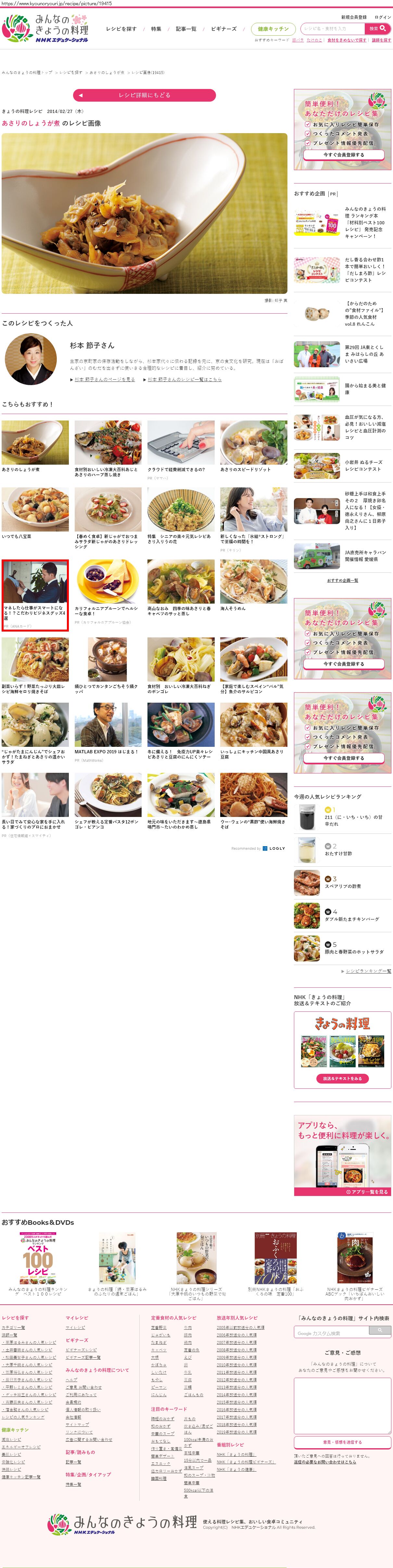Image resolution: width=393 pixels, height=1568 pixels.
Task: Tap 放送&テキストをみる button
Action: pos(342,1079)
